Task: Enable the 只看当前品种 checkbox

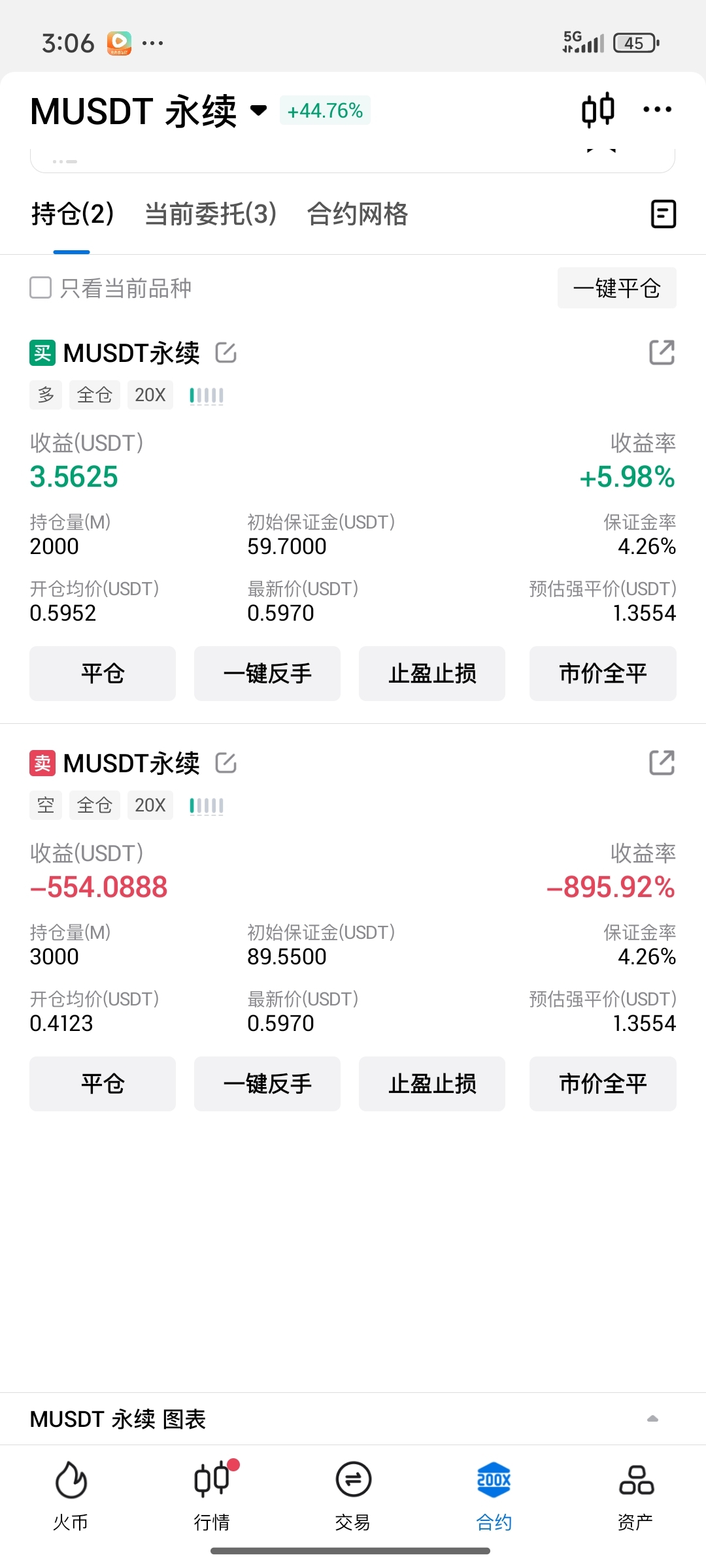Action: pos(39,287)
